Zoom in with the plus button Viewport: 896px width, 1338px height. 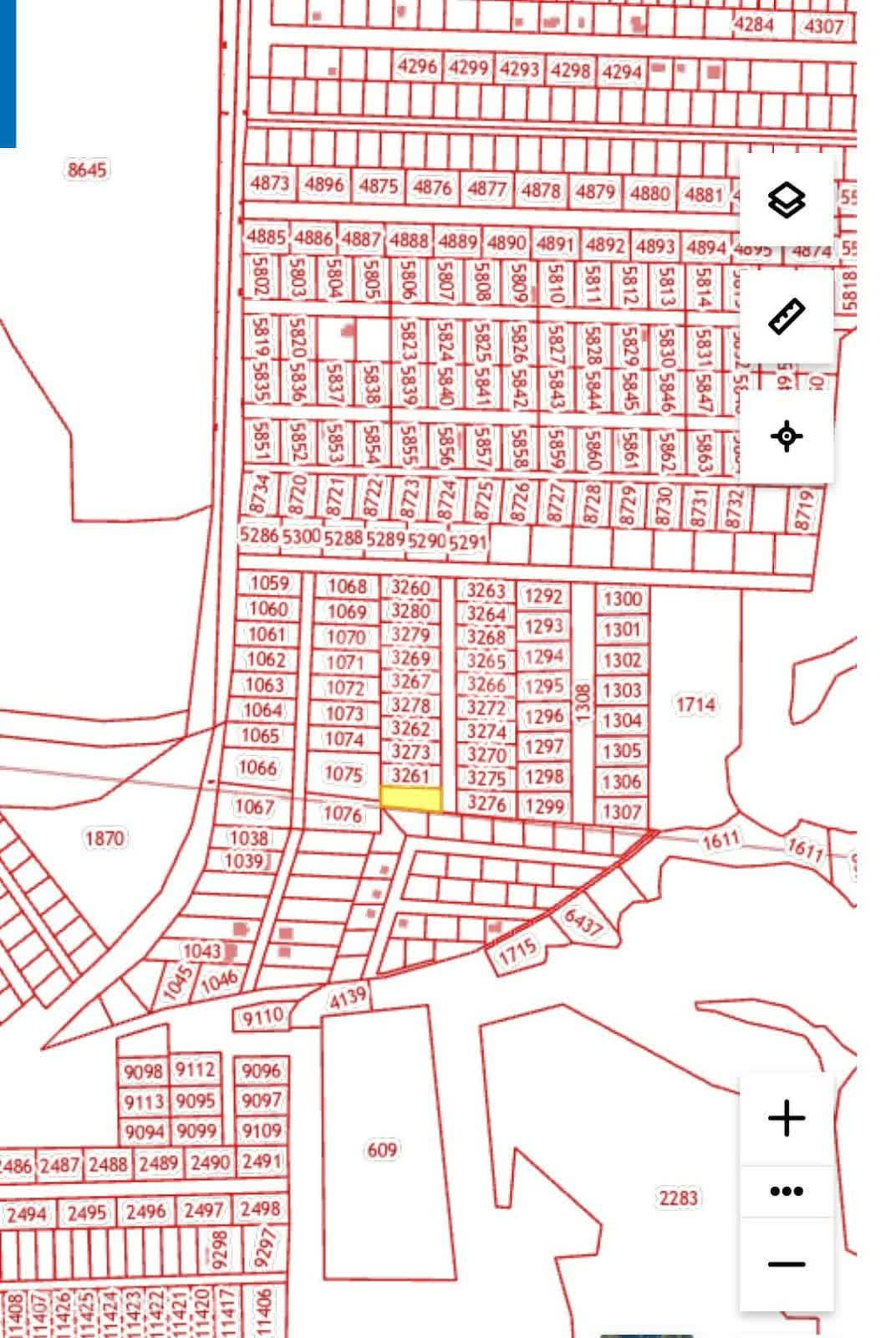click(x=786, y=1118)
